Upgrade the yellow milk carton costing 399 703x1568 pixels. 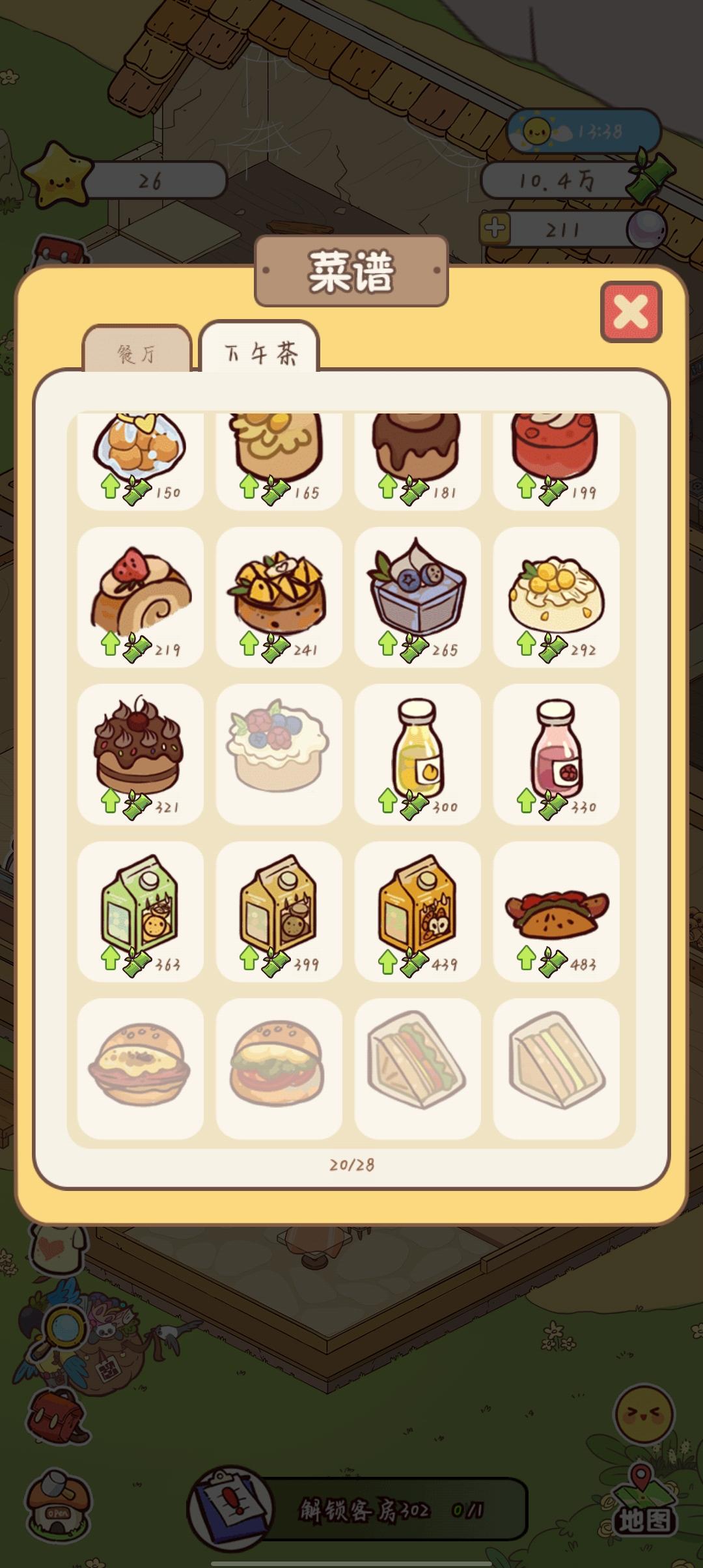pyautogui.click(x=279, y=912)
